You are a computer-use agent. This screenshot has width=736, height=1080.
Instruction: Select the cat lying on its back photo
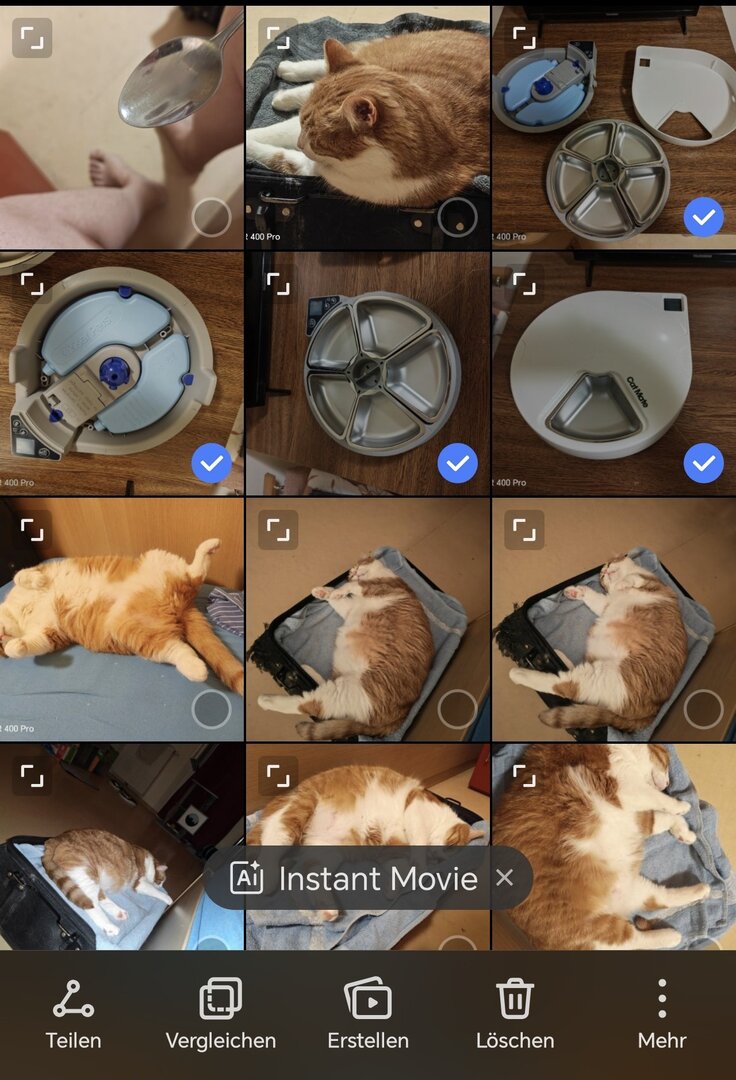(x=211, y=709)
